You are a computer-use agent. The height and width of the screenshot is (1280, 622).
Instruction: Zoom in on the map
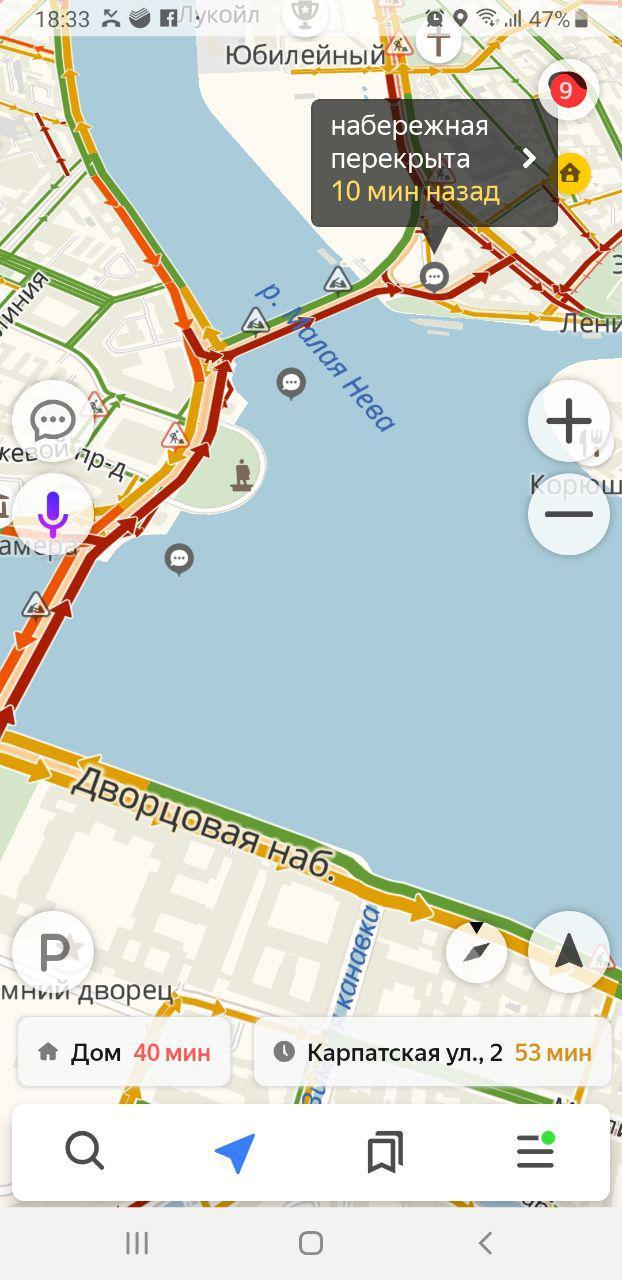pos(568,421)
